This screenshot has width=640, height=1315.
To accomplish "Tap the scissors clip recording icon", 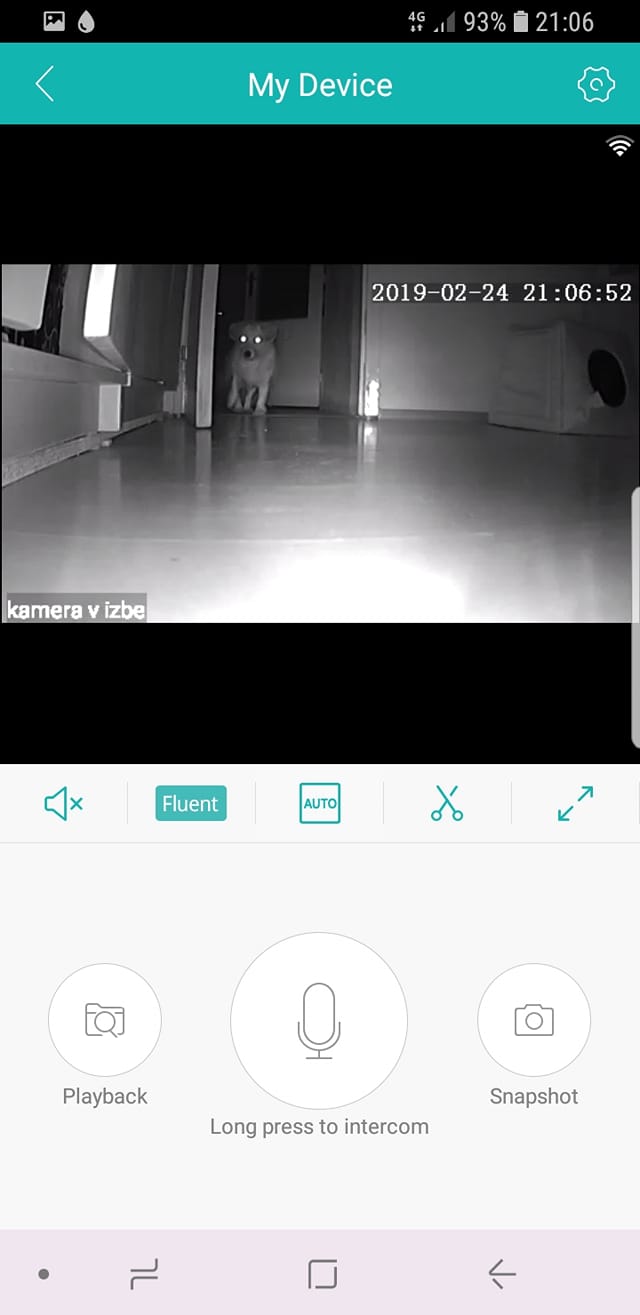I will click(447, 803).
